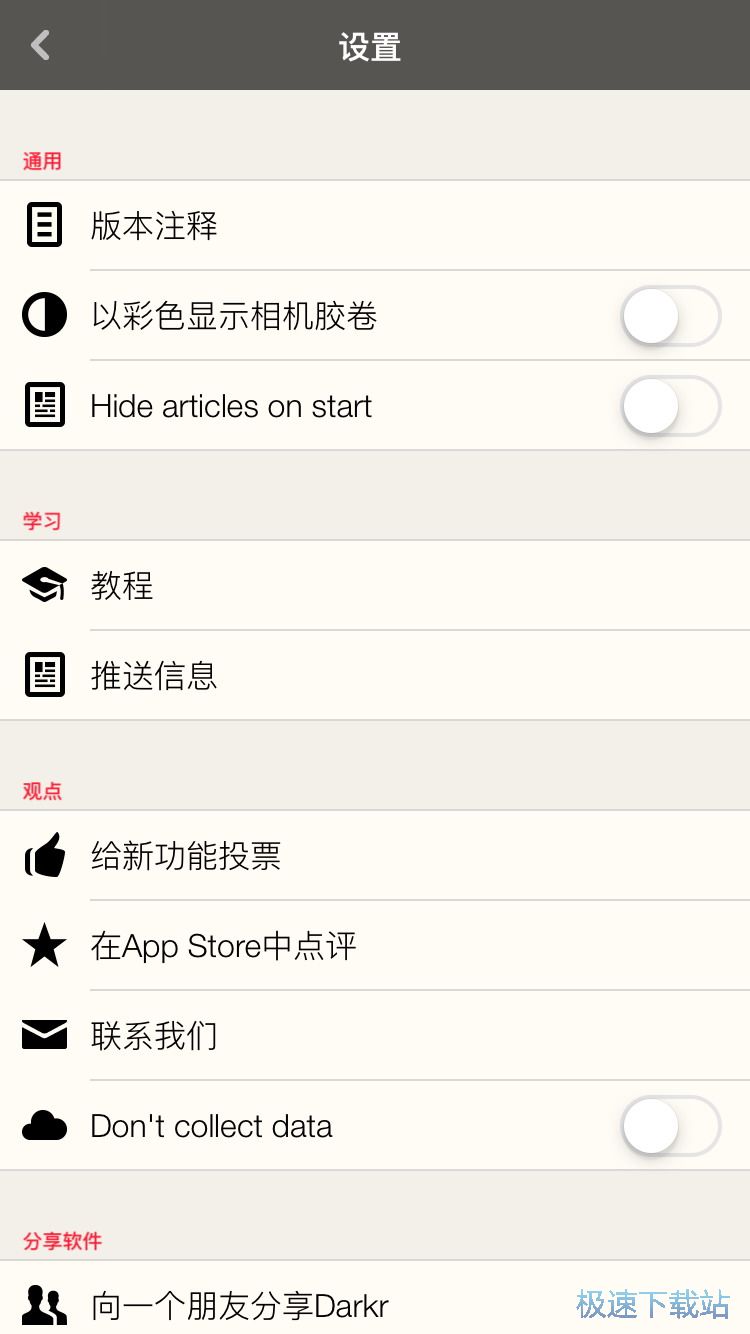This screenshot has height=1334, width=750.
Task: Toggle the Don't collect data switch
Action: click(670, 1125)
